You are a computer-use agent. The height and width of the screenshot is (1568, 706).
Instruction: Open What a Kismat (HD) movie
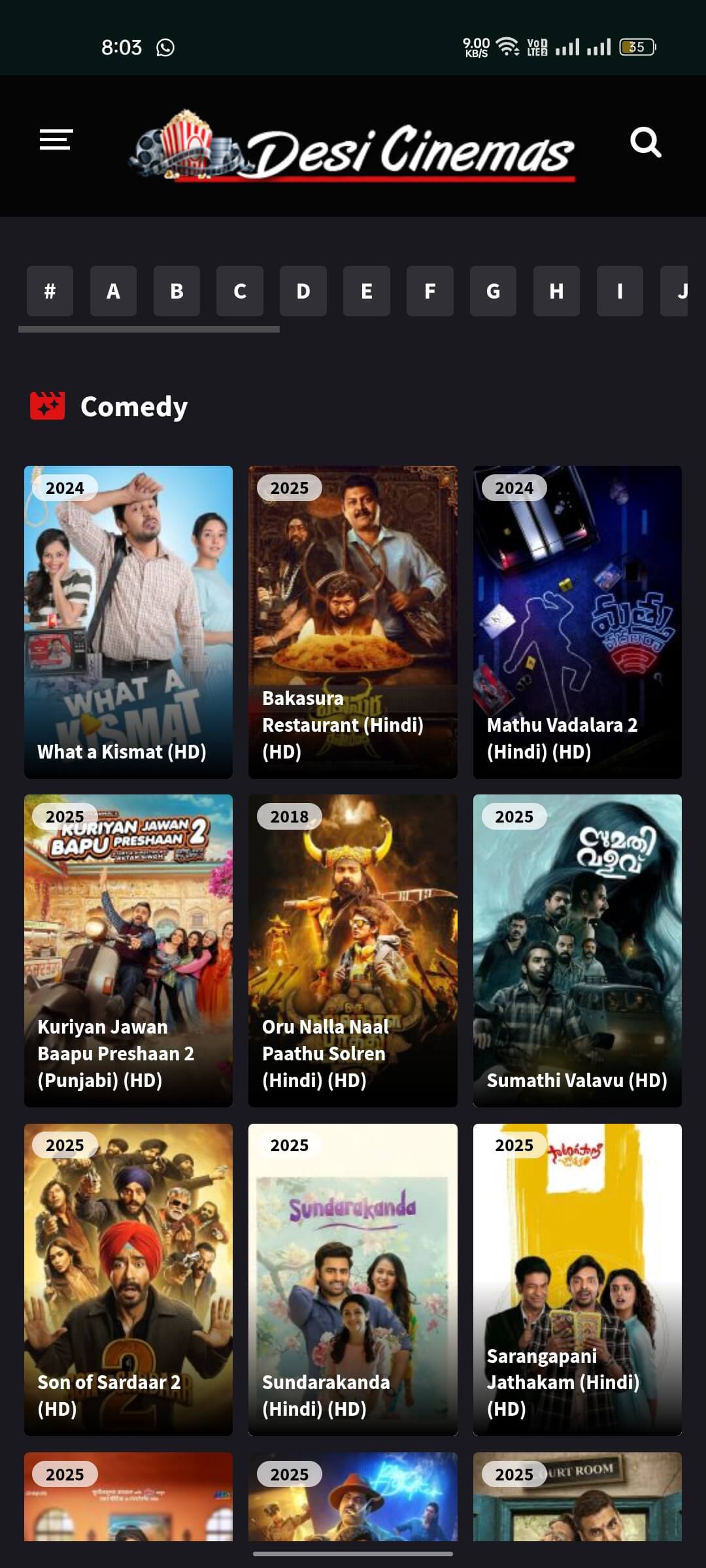(128, 621)
